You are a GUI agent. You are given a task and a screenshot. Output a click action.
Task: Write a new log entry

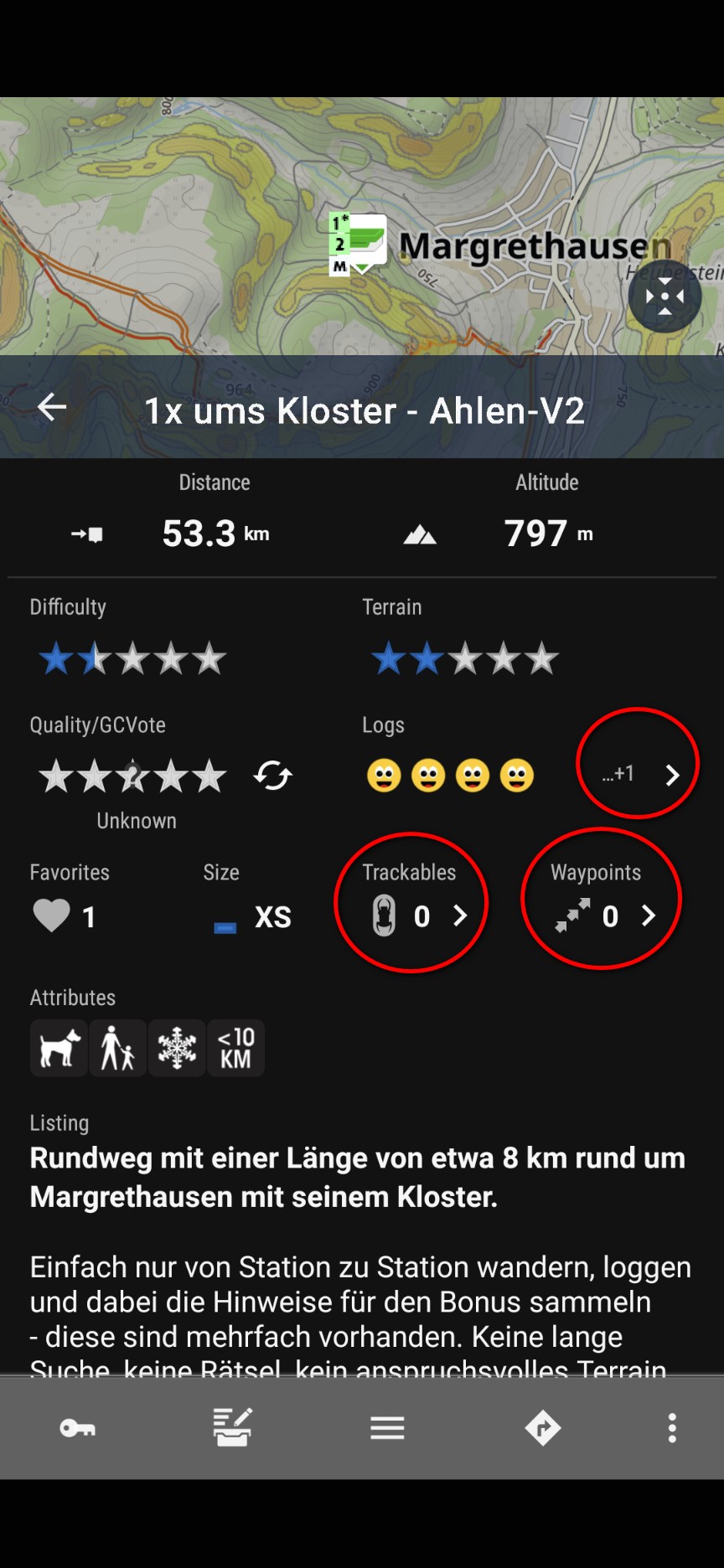tap(232, 1428)
